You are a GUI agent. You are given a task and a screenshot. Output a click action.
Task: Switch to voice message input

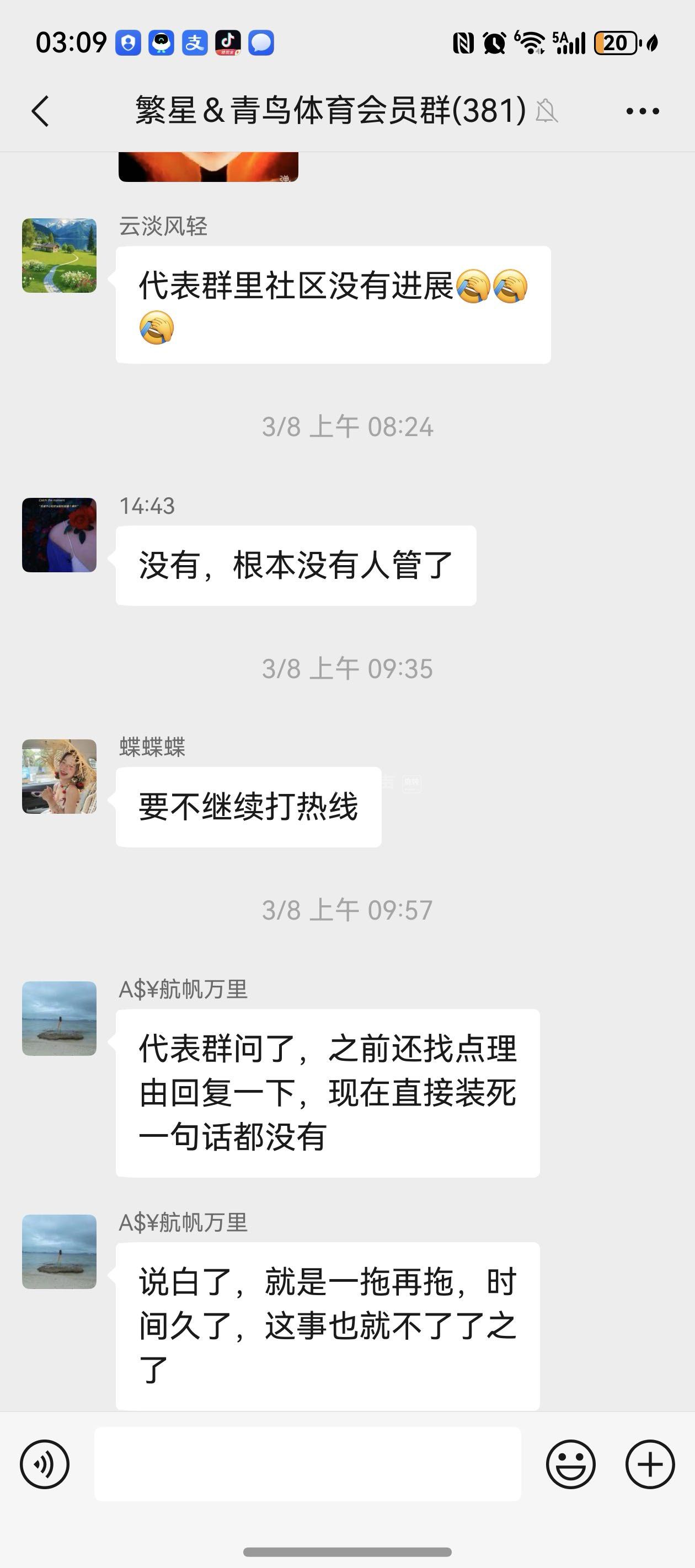[45, 1464]
